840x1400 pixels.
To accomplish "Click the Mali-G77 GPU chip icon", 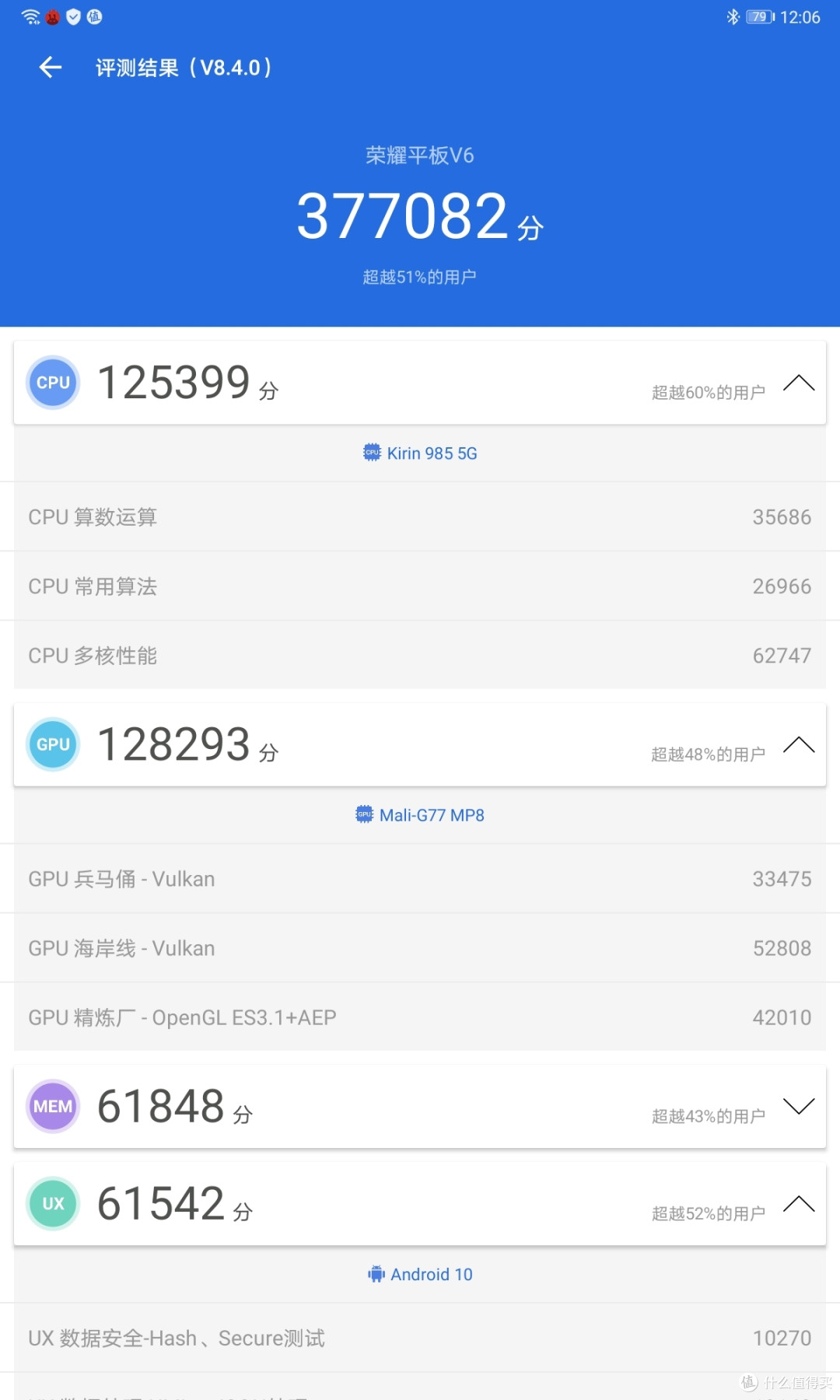I will tap(366, 814).
